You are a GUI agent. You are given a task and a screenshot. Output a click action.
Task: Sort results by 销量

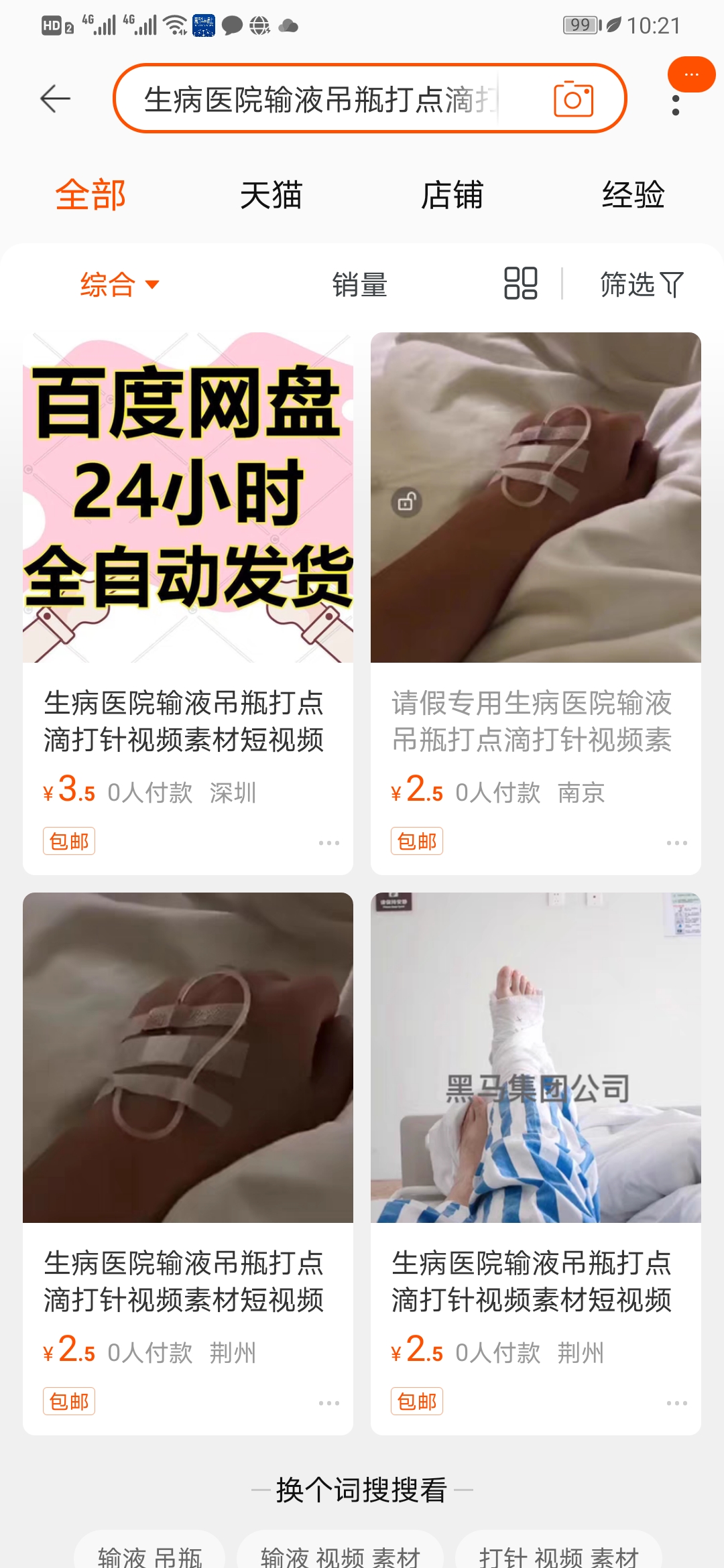click(360, 285)
